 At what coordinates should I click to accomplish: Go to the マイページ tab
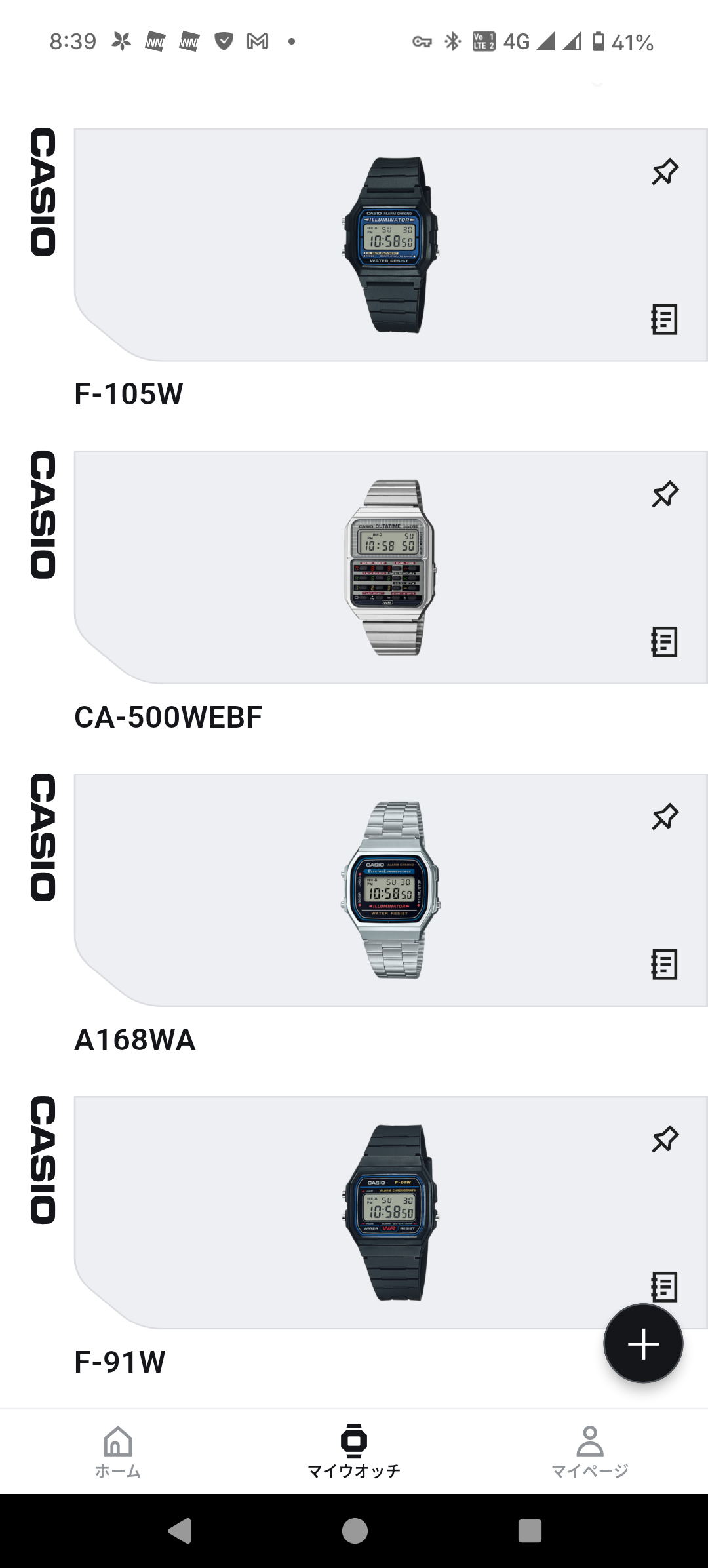[x=590, y=1451]
